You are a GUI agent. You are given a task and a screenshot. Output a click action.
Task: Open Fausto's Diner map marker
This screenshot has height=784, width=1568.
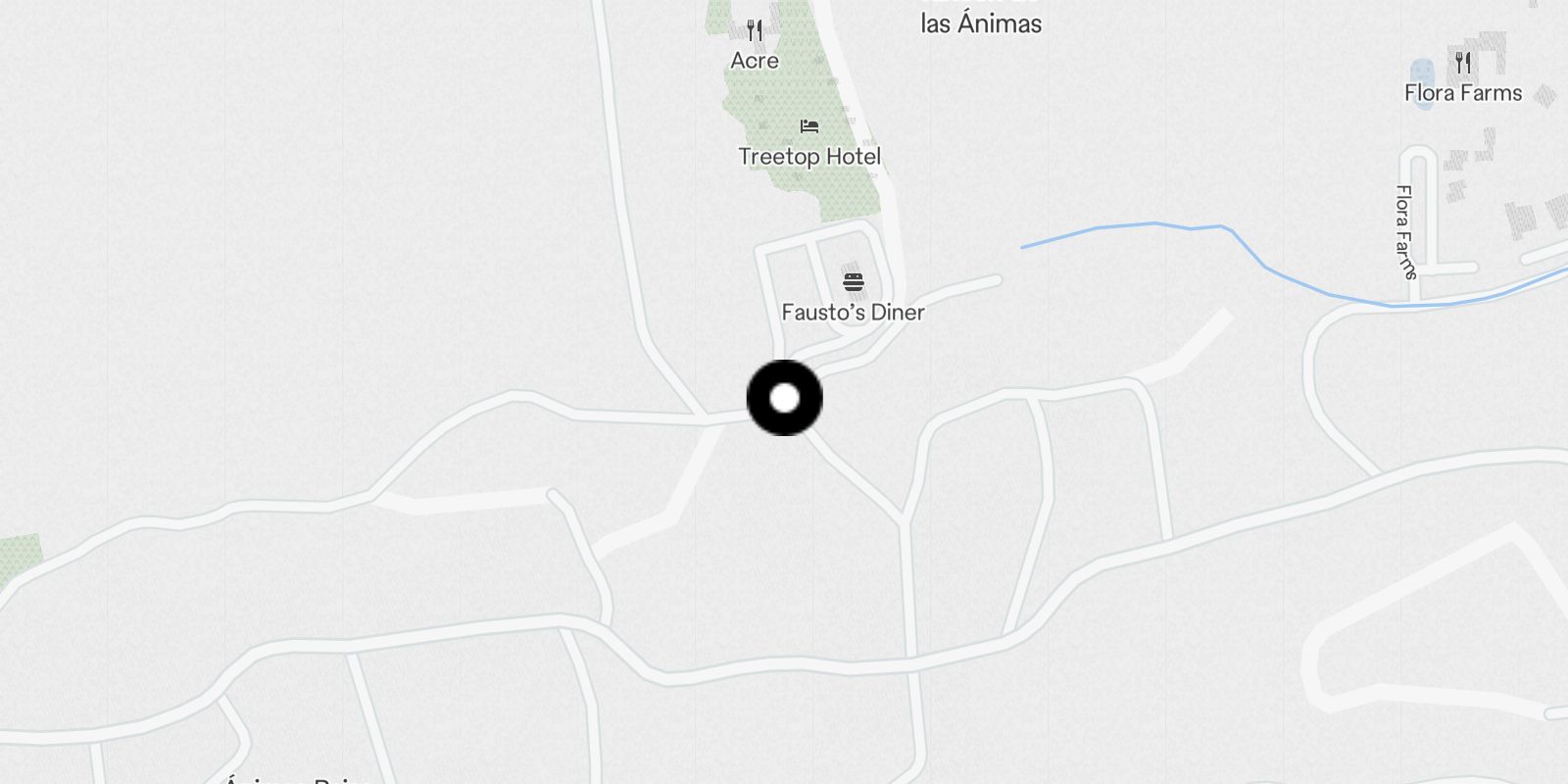[854, 283]
